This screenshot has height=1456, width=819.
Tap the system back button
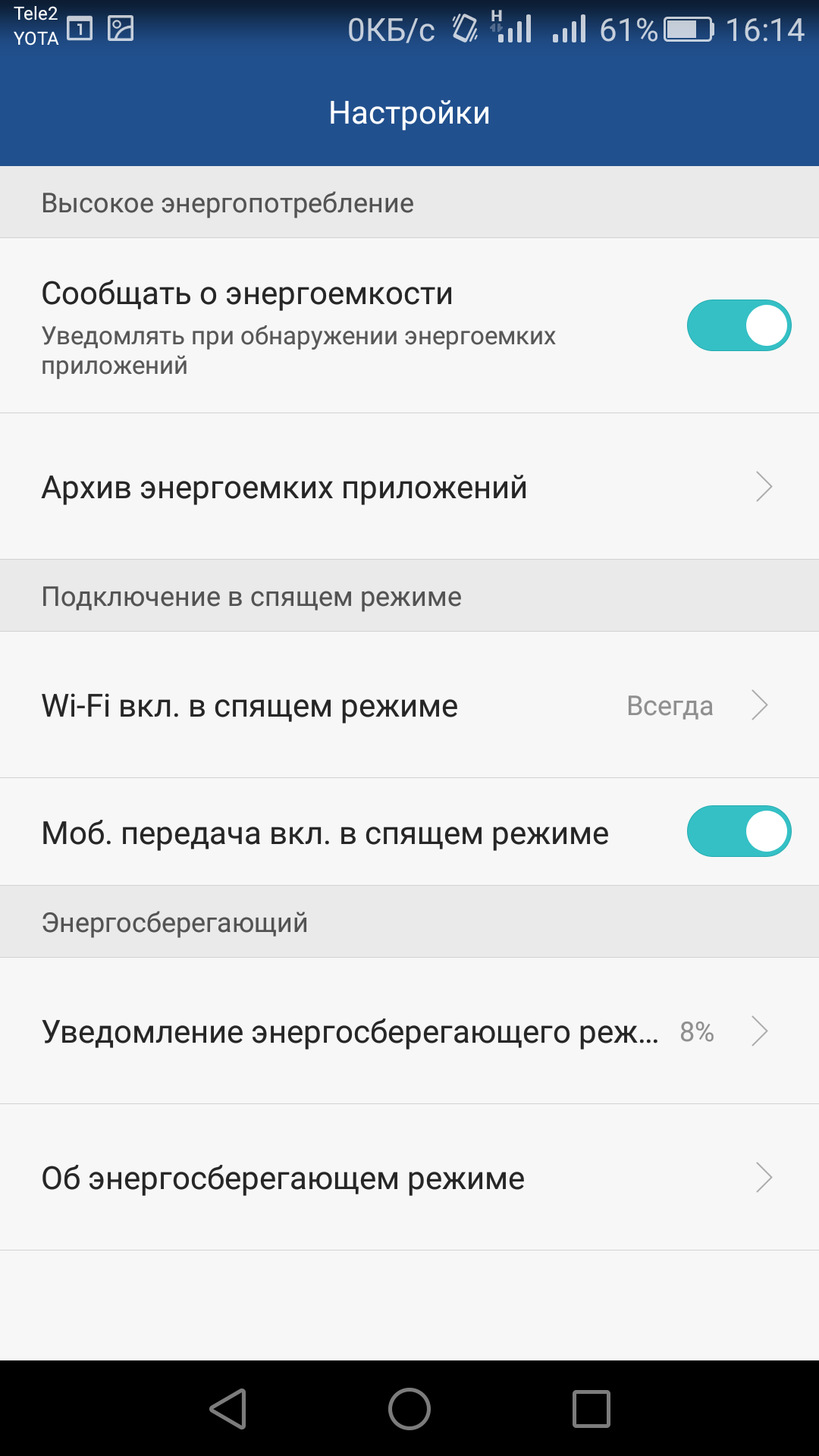(x=228, y=1409)
